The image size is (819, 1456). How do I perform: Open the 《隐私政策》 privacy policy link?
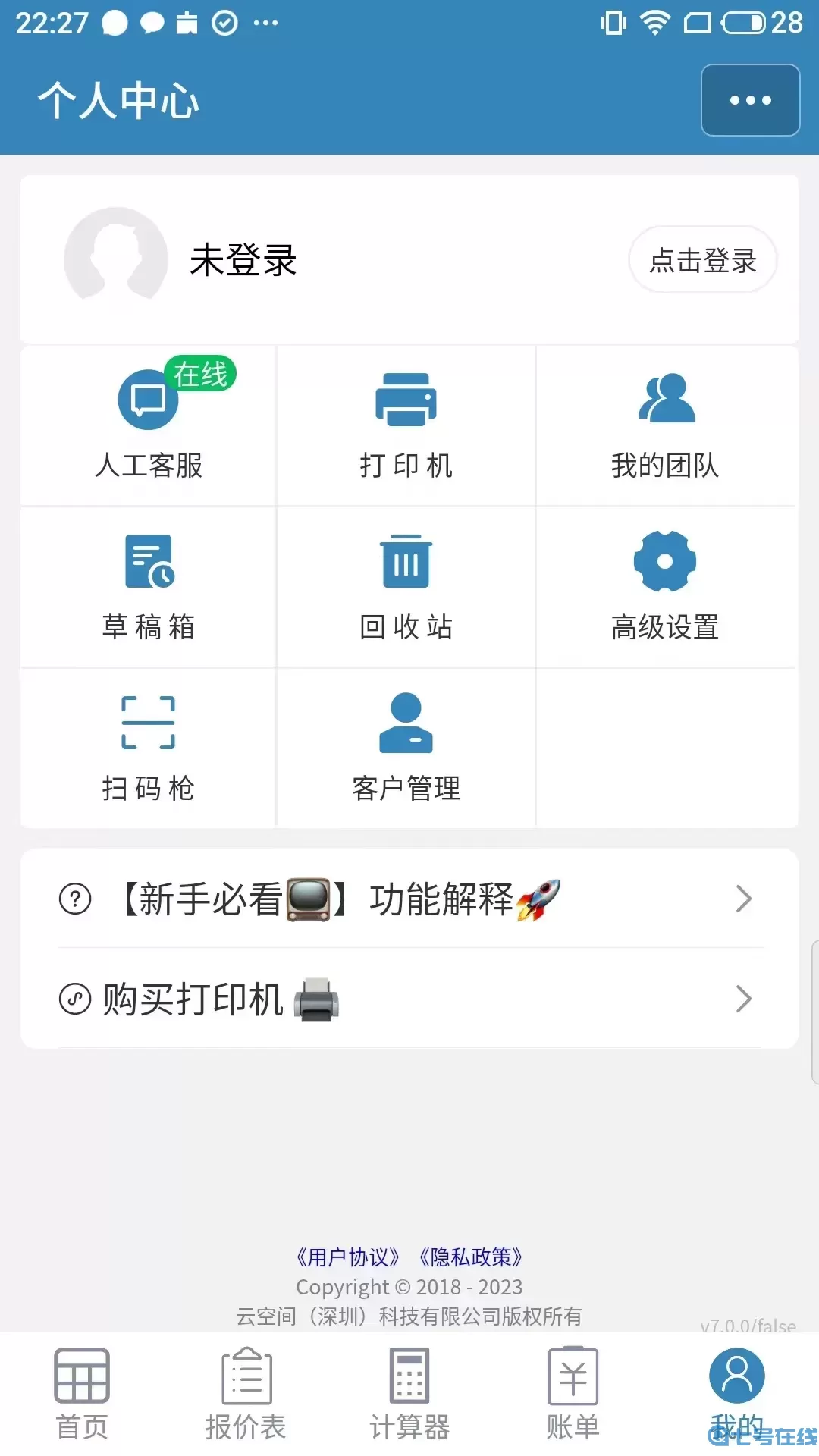pyautogui.click(x=471, y=1256)
